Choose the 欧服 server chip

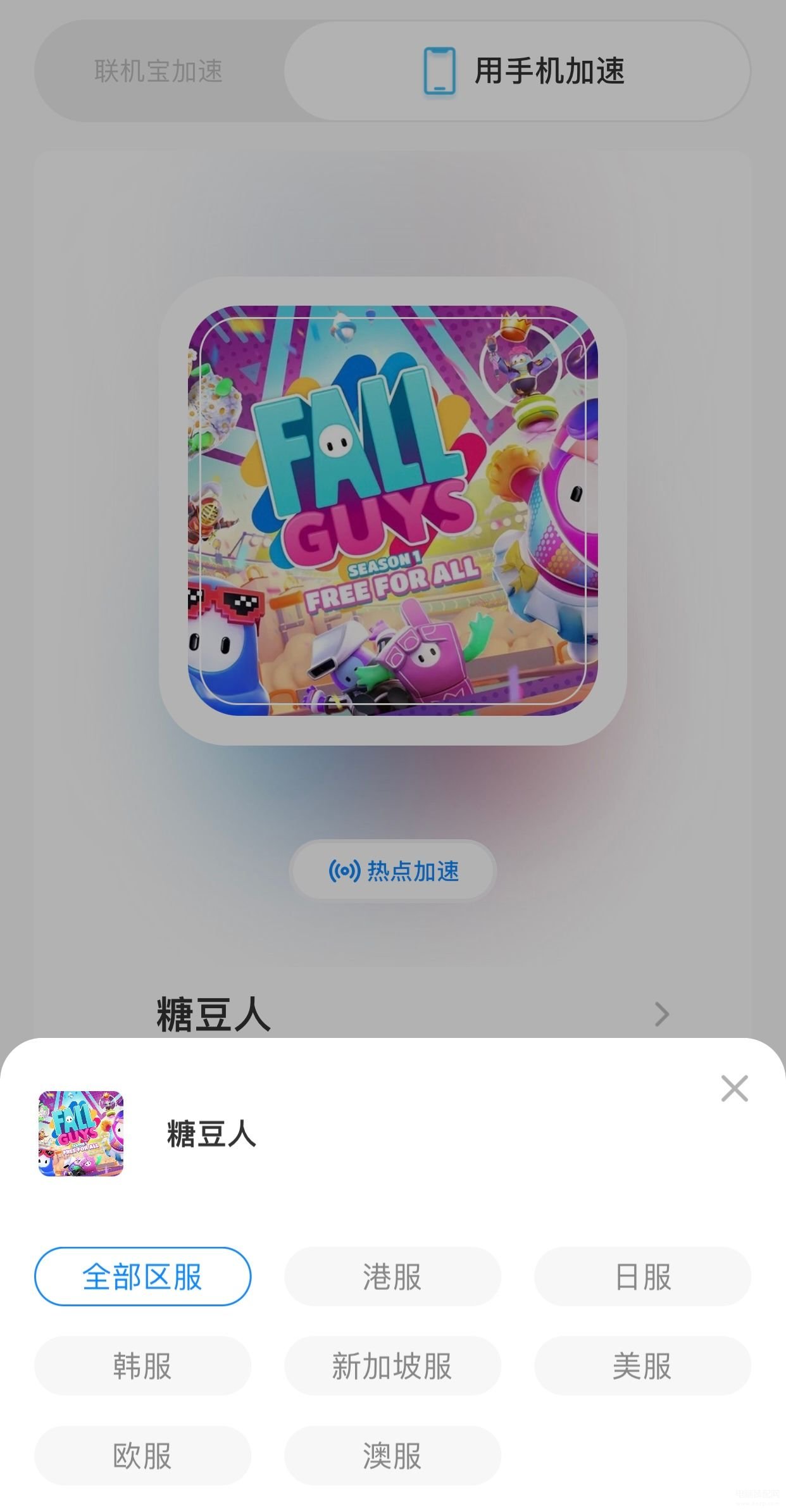pos(142,1456)
